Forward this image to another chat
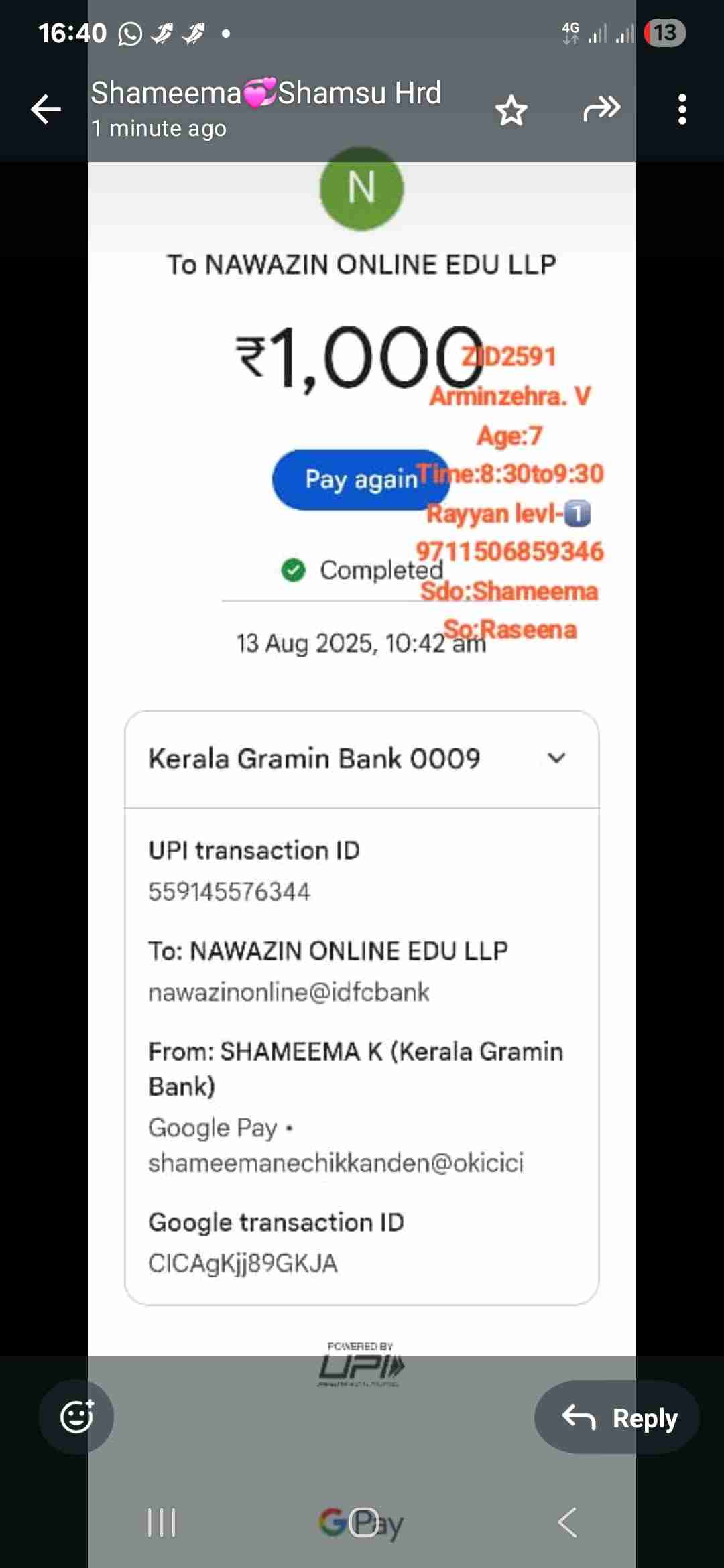Image resolution: width=724 pixels, height=1568 pixels. (601, 109)
